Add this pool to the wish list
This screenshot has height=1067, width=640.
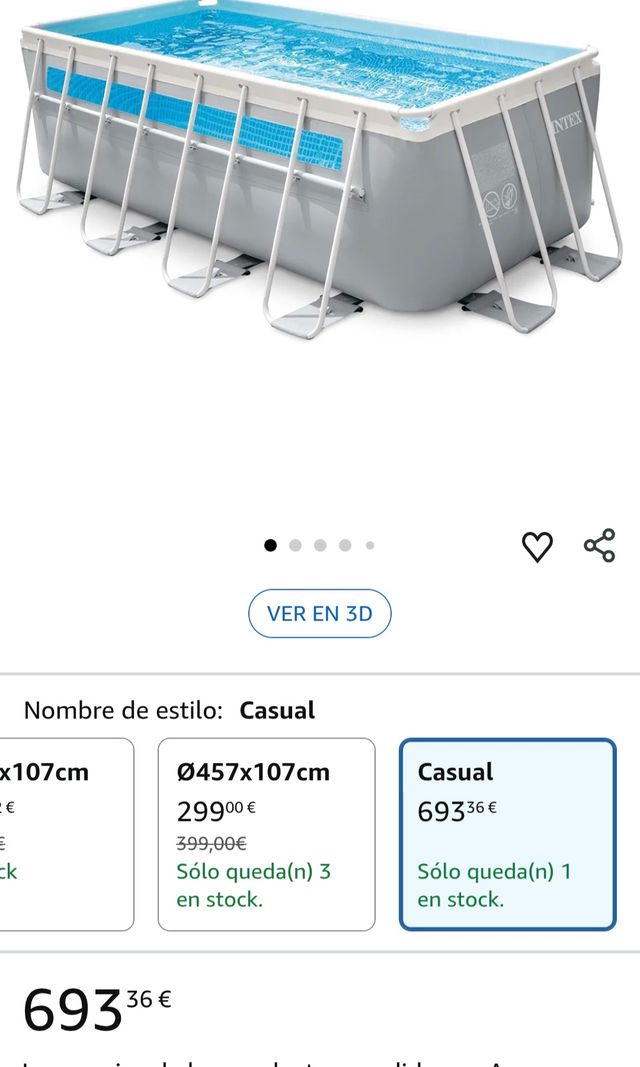coord(537,546)
